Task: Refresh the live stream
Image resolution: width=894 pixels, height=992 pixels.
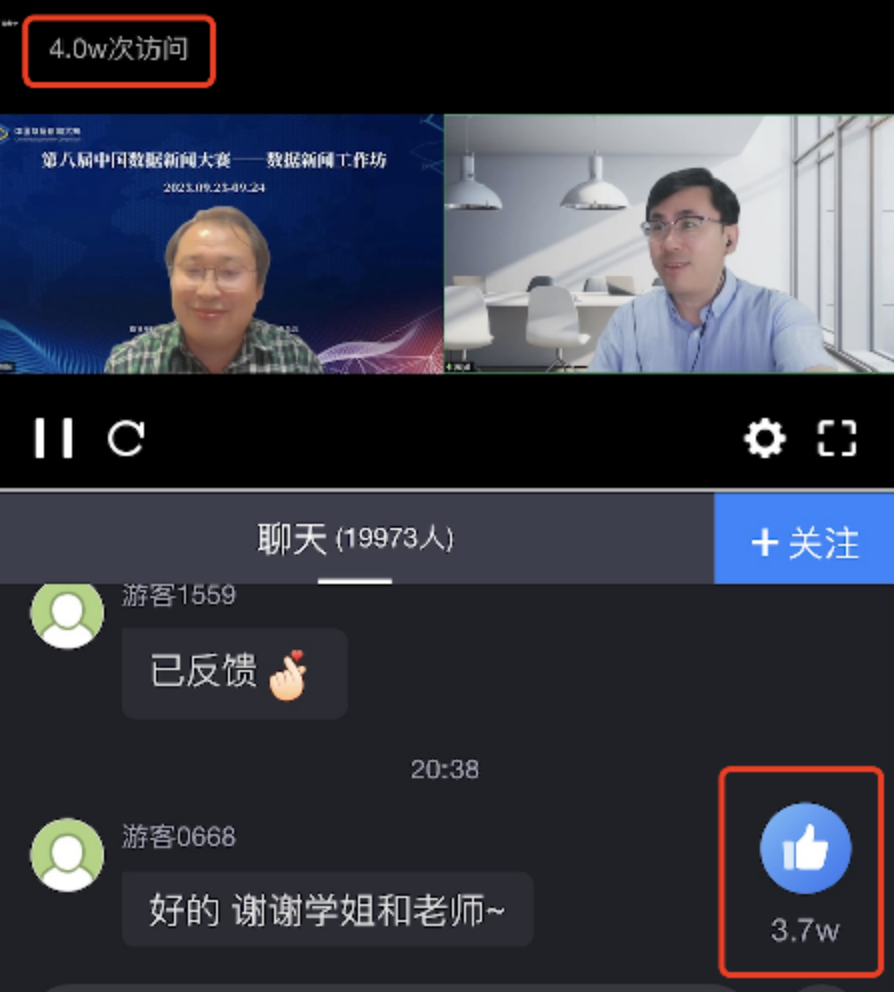Action: click(x=126, y=438)
